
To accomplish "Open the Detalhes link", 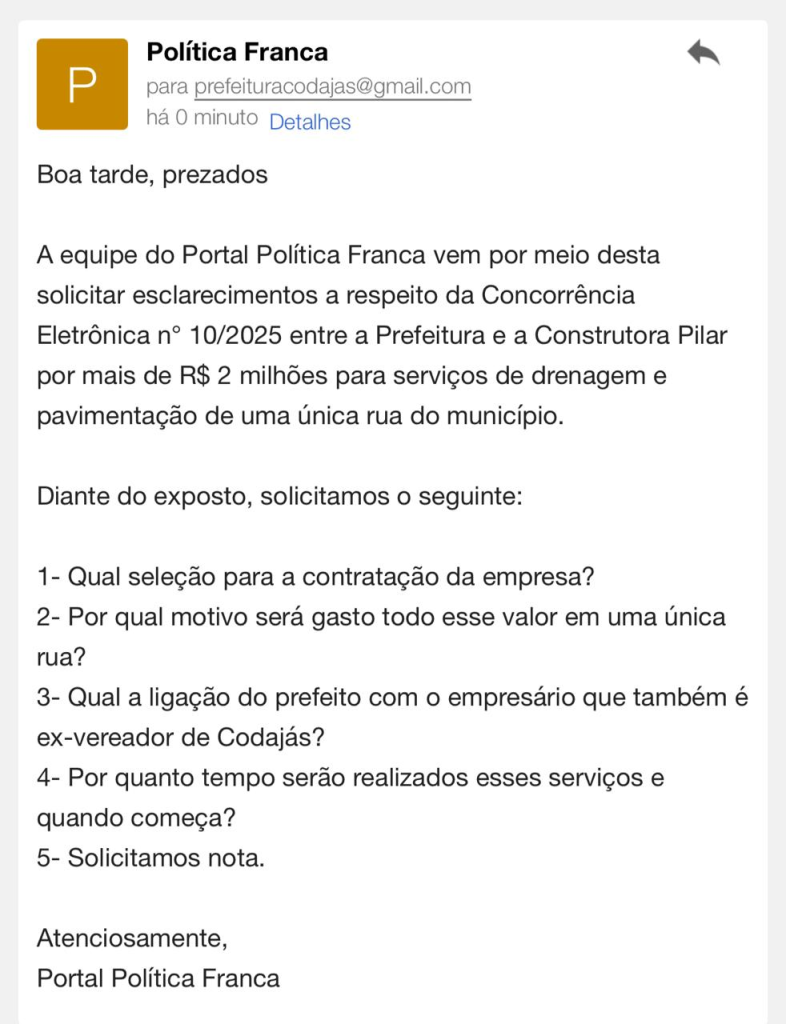I will [x=310, y=122].
